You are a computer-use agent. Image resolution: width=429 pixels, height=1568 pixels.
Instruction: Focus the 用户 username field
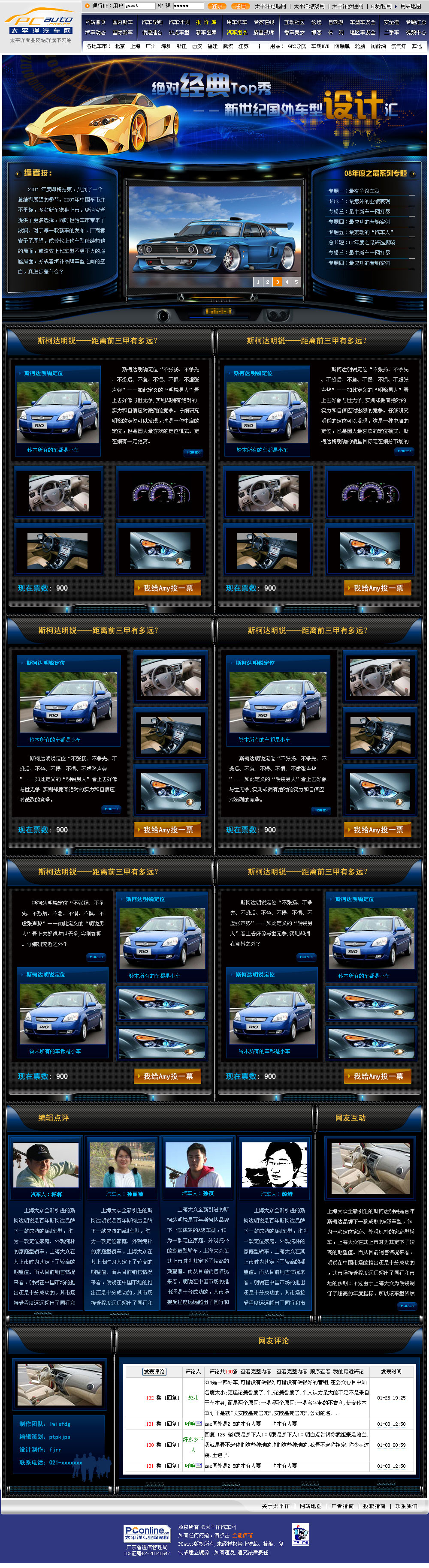coord(139,6)
